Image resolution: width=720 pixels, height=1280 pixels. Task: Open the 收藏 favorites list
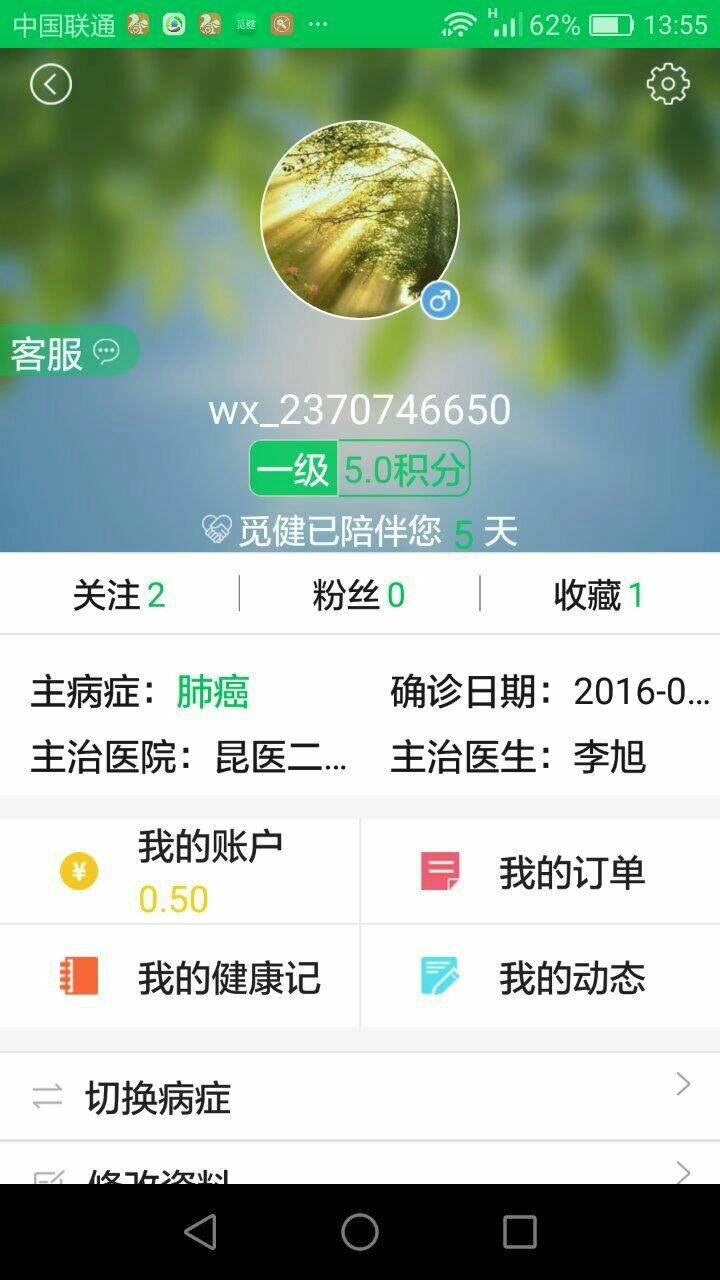pos(599,595)
